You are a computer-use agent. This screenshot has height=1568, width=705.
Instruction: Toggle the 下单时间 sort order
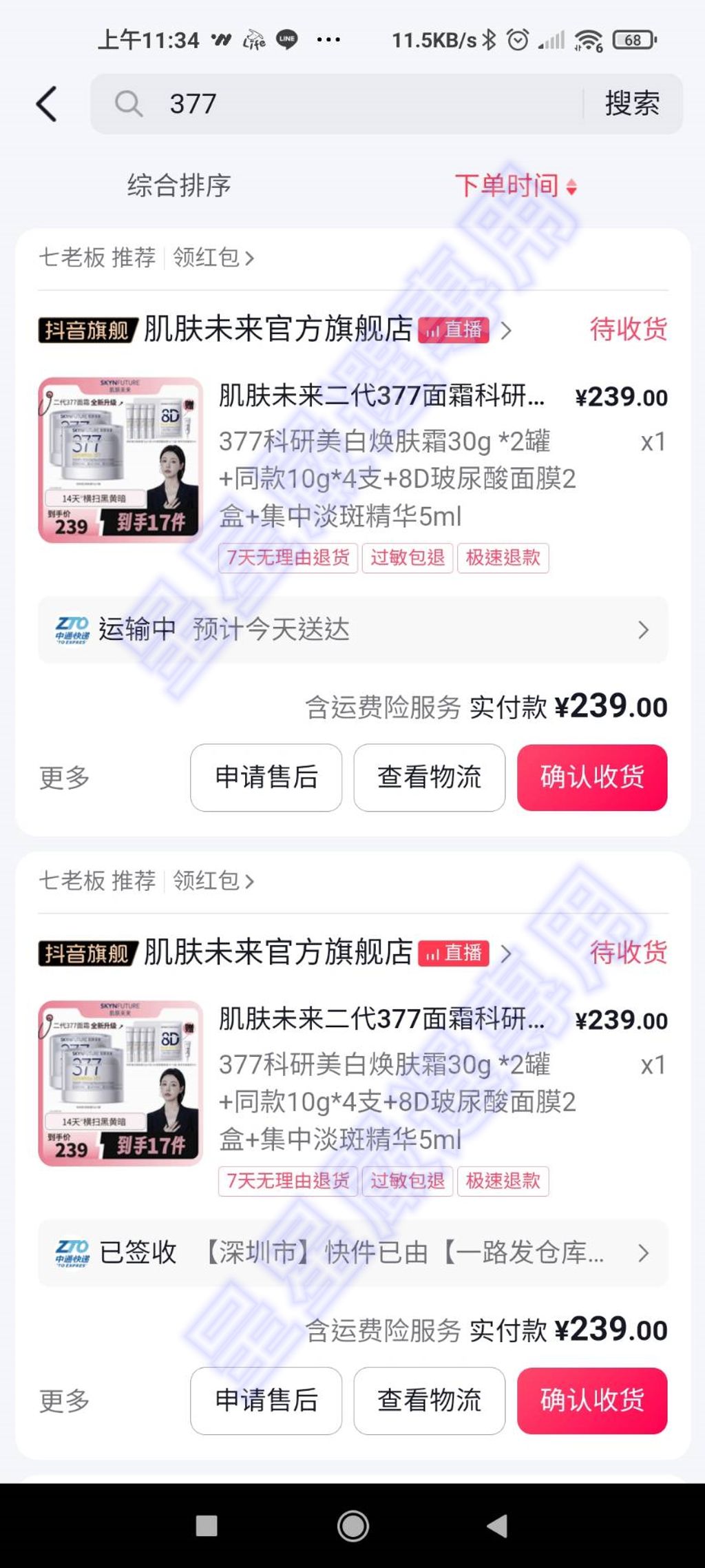(516, 185)
